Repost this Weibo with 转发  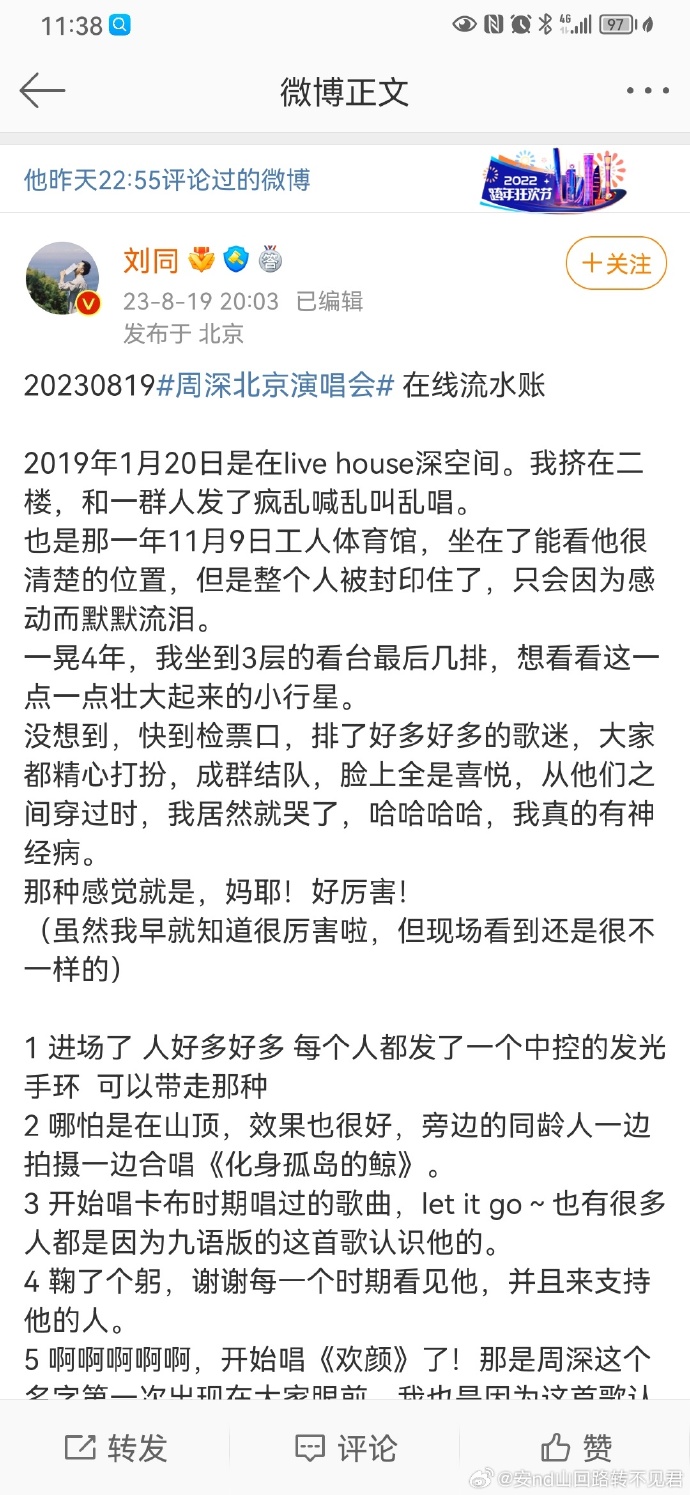point(116,1447)
